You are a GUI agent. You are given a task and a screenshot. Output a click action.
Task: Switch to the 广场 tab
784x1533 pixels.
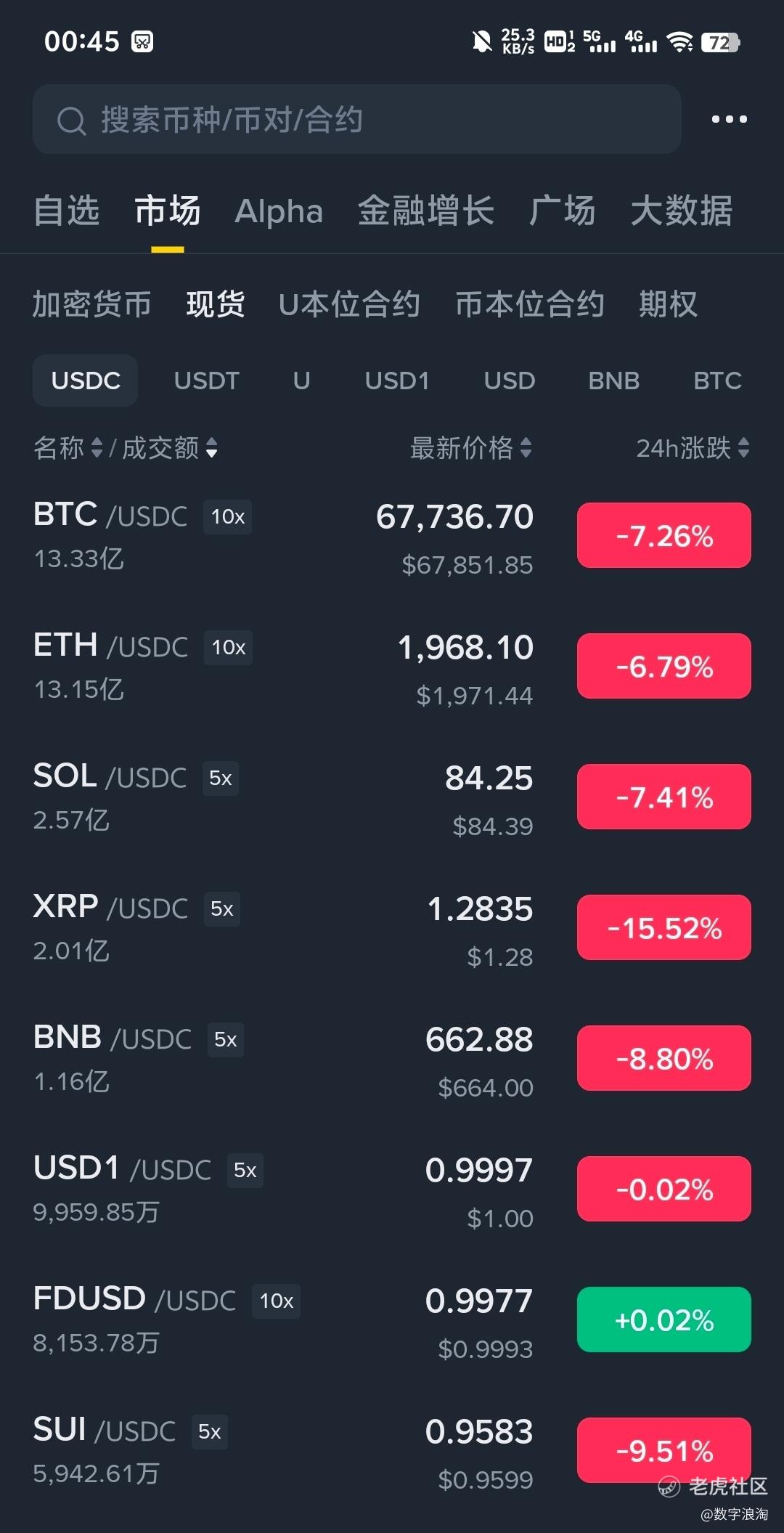562,211
